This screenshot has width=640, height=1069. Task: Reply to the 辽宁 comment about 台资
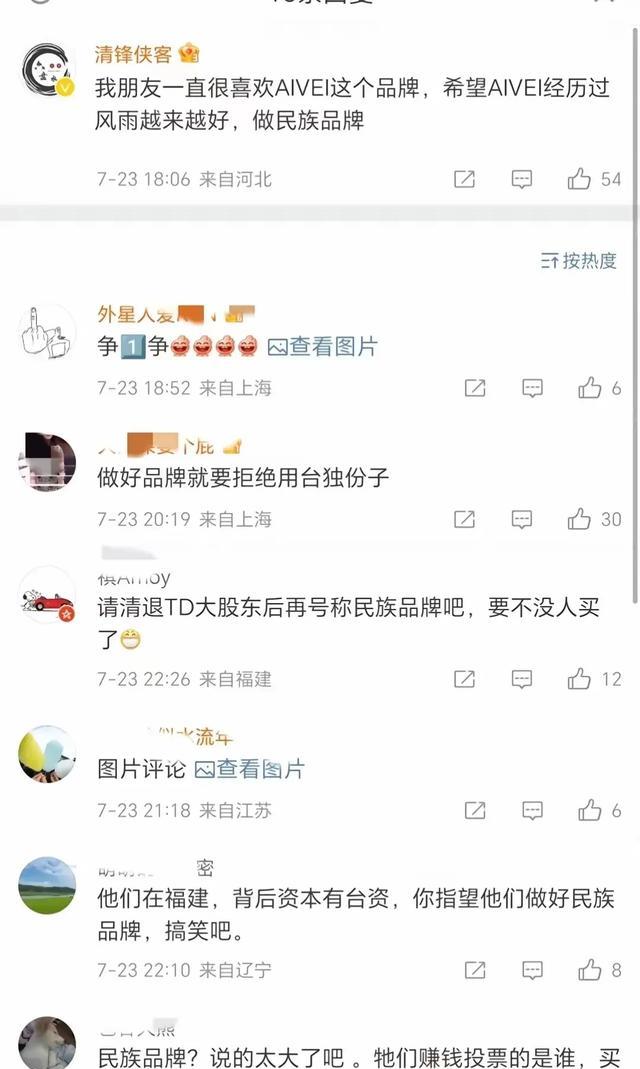pyautogui.click(x=532, y=970)
